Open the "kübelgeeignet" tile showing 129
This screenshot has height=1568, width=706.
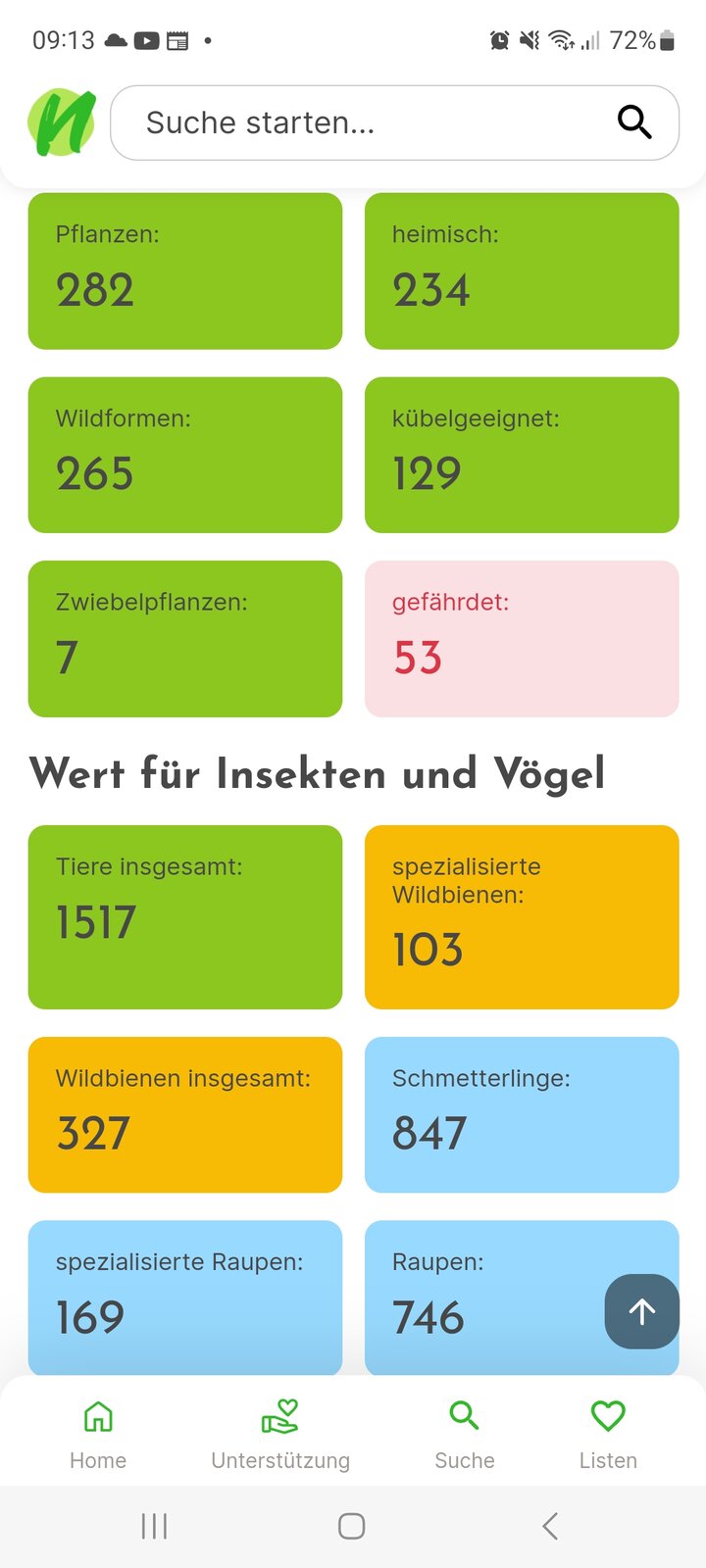(522, 455)
